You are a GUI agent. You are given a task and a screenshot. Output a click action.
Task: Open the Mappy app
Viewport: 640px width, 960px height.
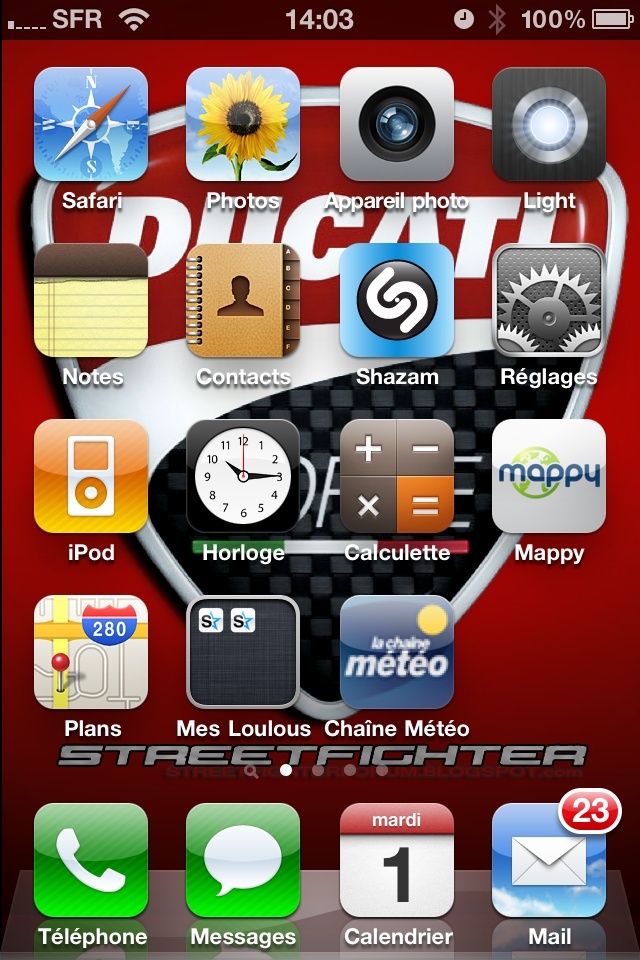pos(549,476)
